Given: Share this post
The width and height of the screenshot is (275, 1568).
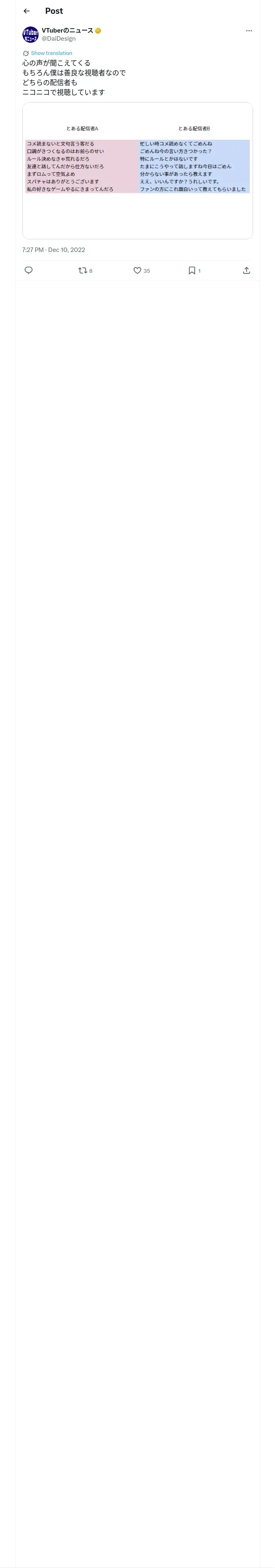Looking at the screenshot, I should pos(246,270).
